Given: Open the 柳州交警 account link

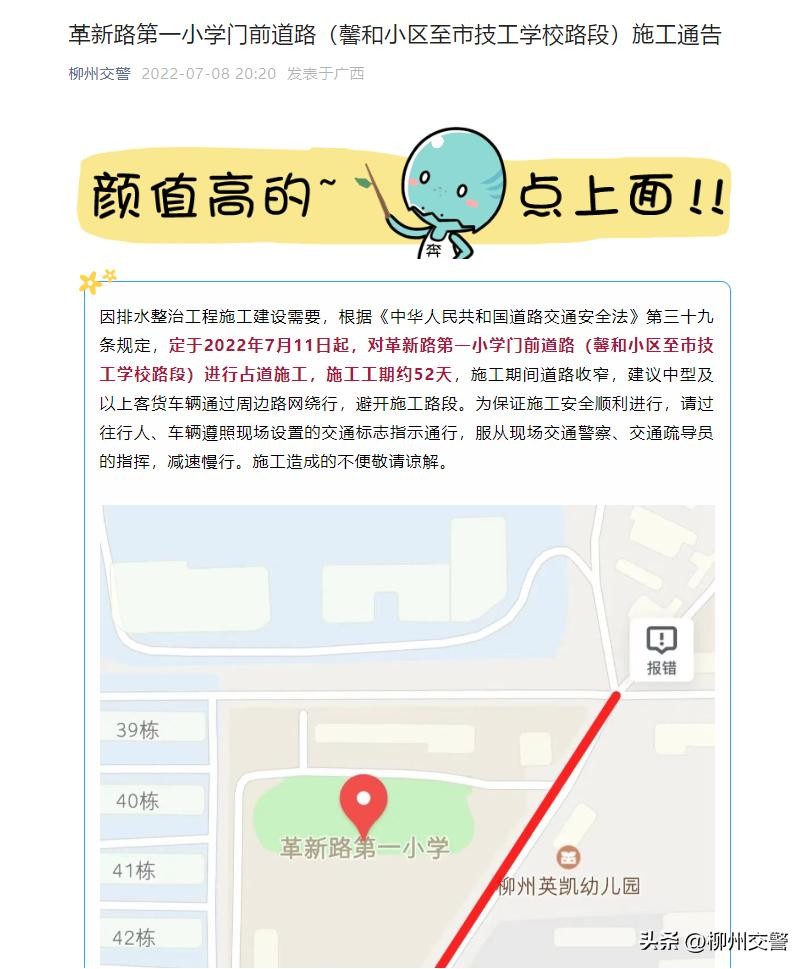Looking at the screenshot, I should (x=99, y=74).
